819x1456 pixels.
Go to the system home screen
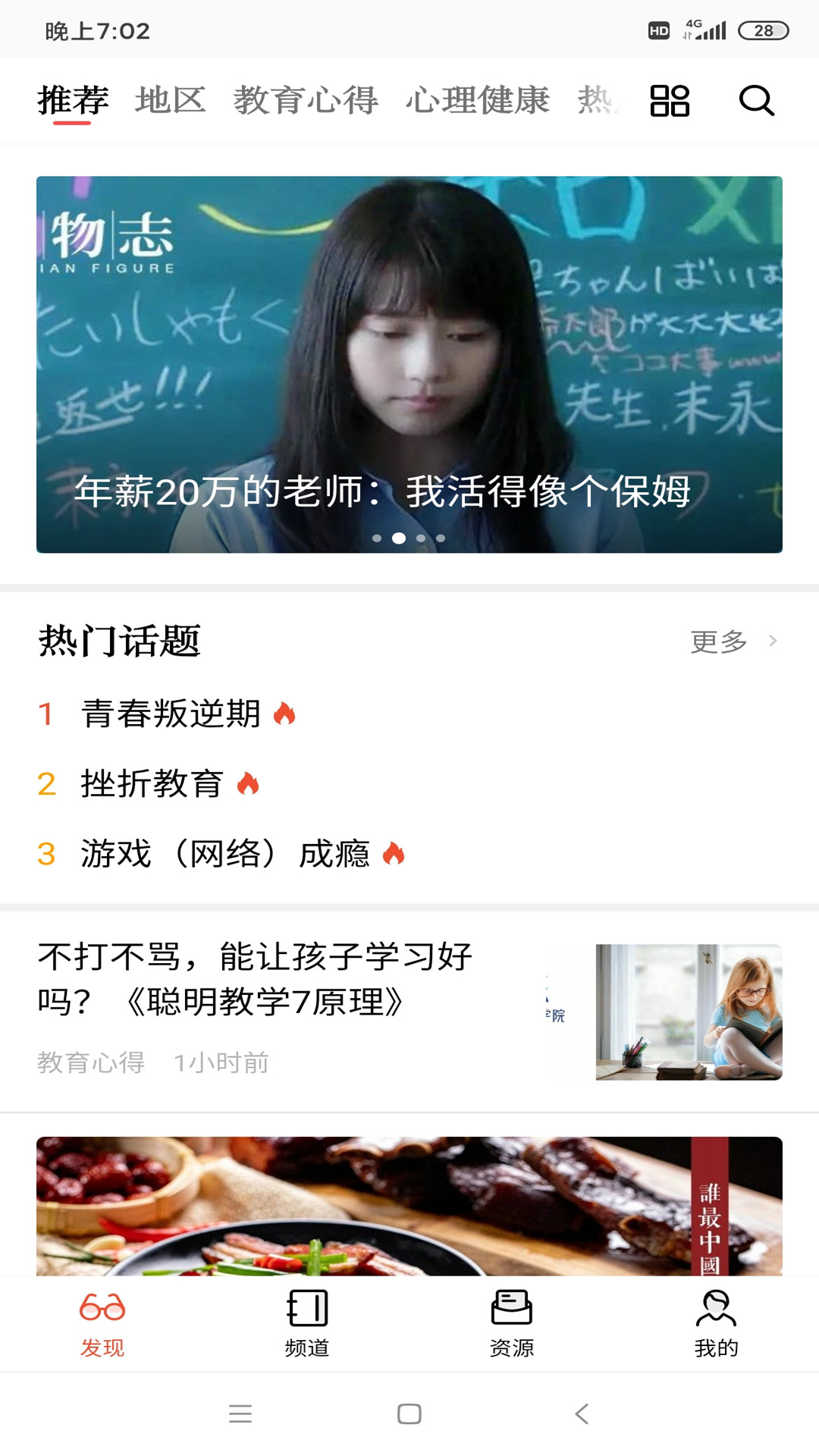click(409, 1414)
